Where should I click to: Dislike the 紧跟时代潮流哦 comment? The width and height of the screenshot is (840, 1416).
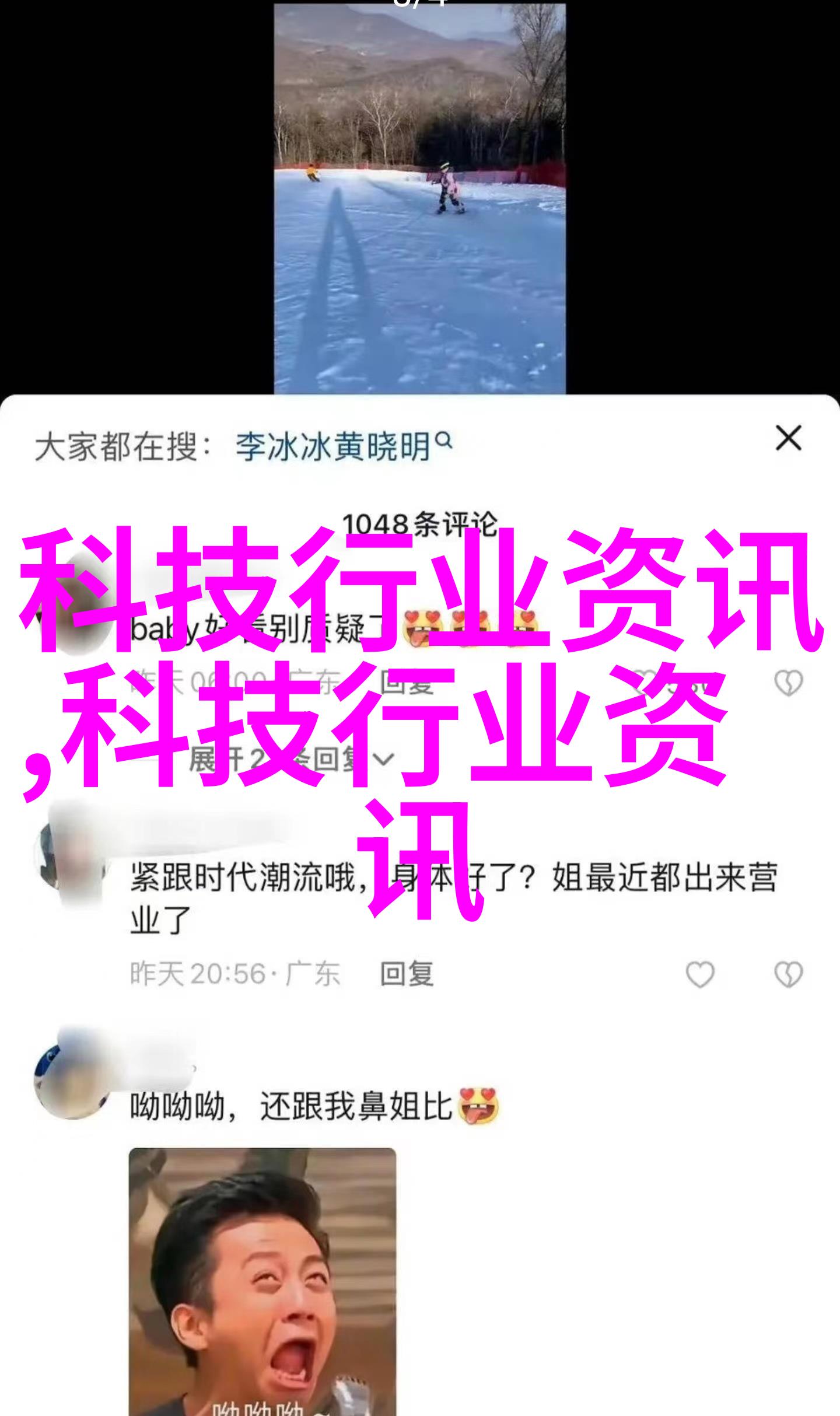point(788,975)
